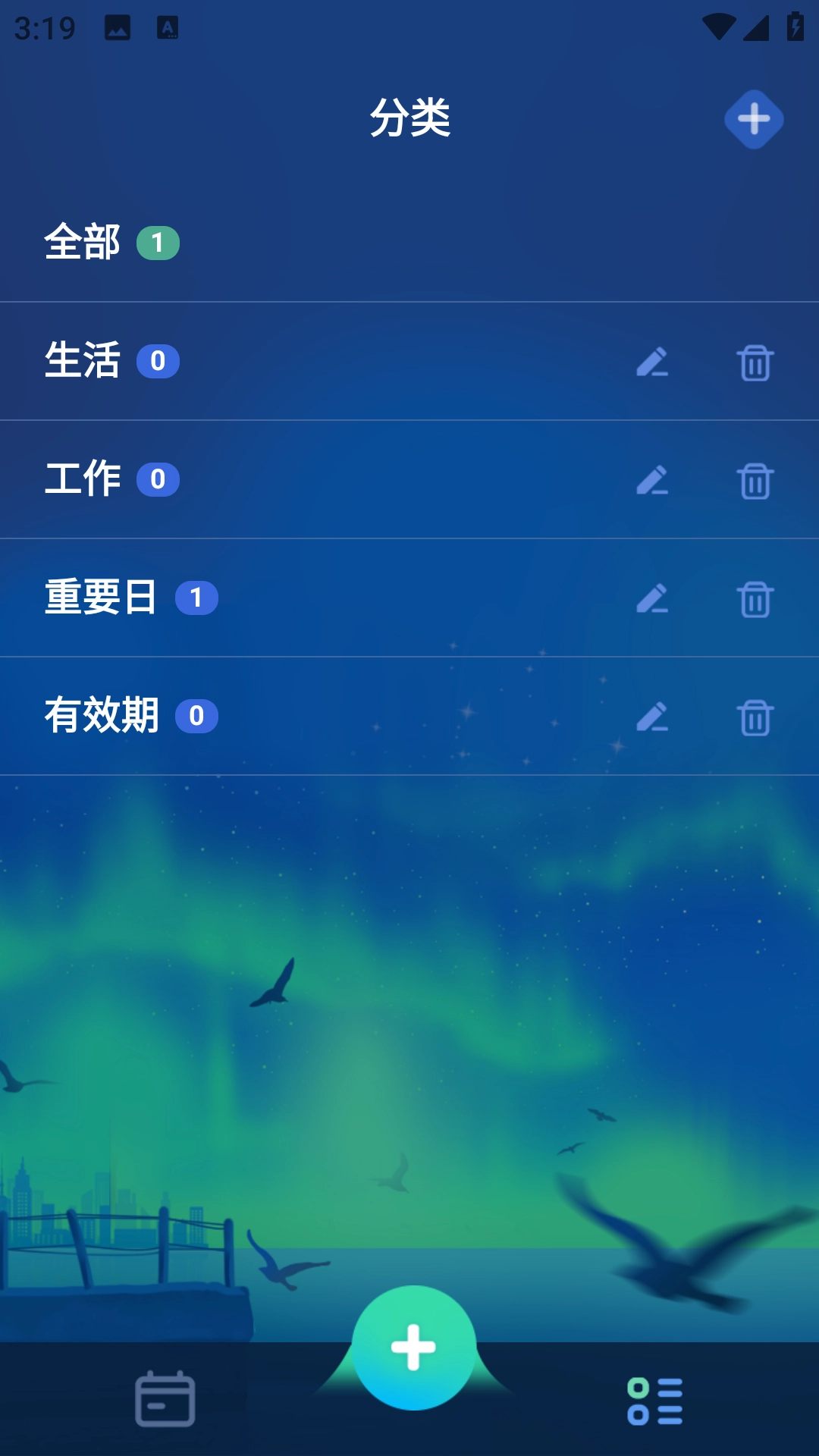The image size is (819, 1456).
Task: Edit the 有效期 category
Action: (654, 717)
